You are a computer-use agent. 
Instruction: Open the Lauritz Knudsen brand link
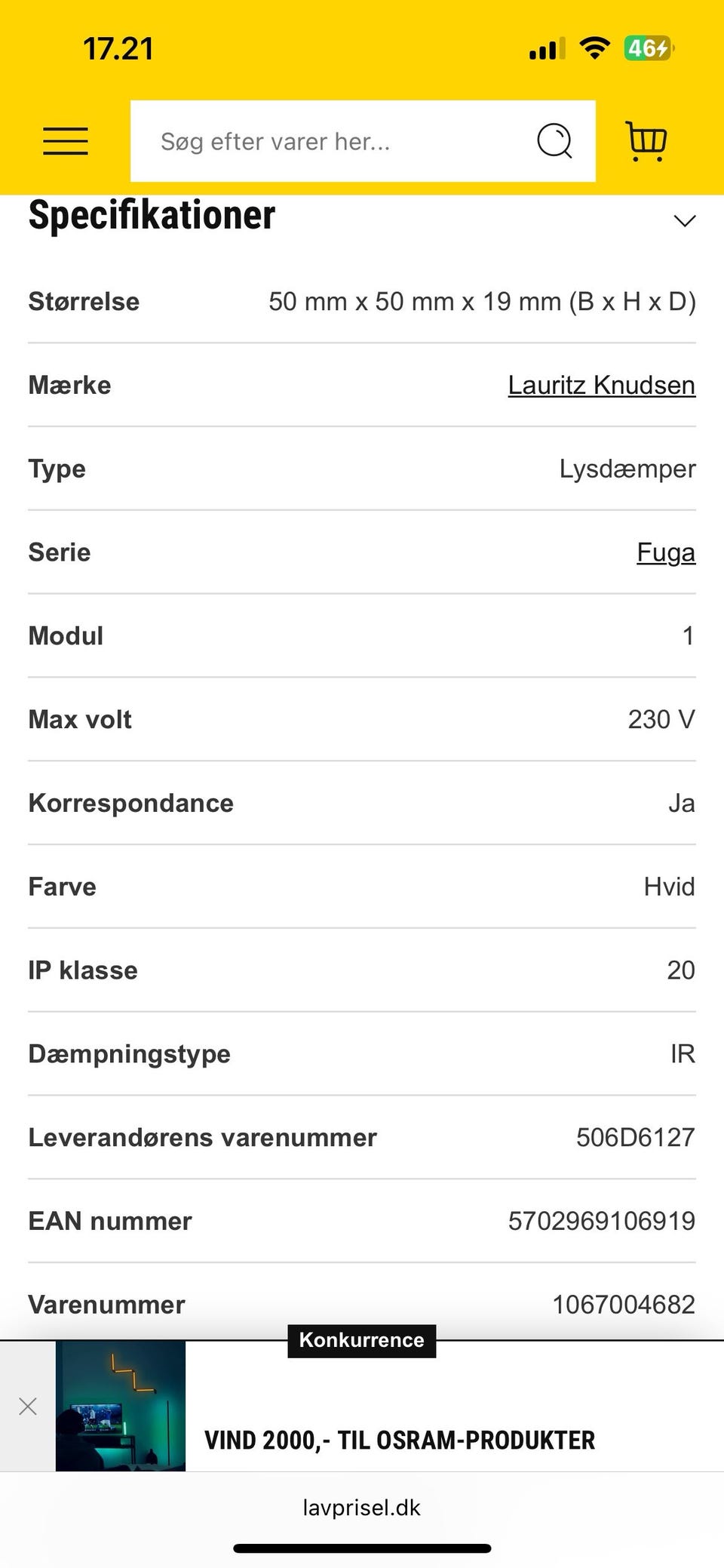point(601,386)
